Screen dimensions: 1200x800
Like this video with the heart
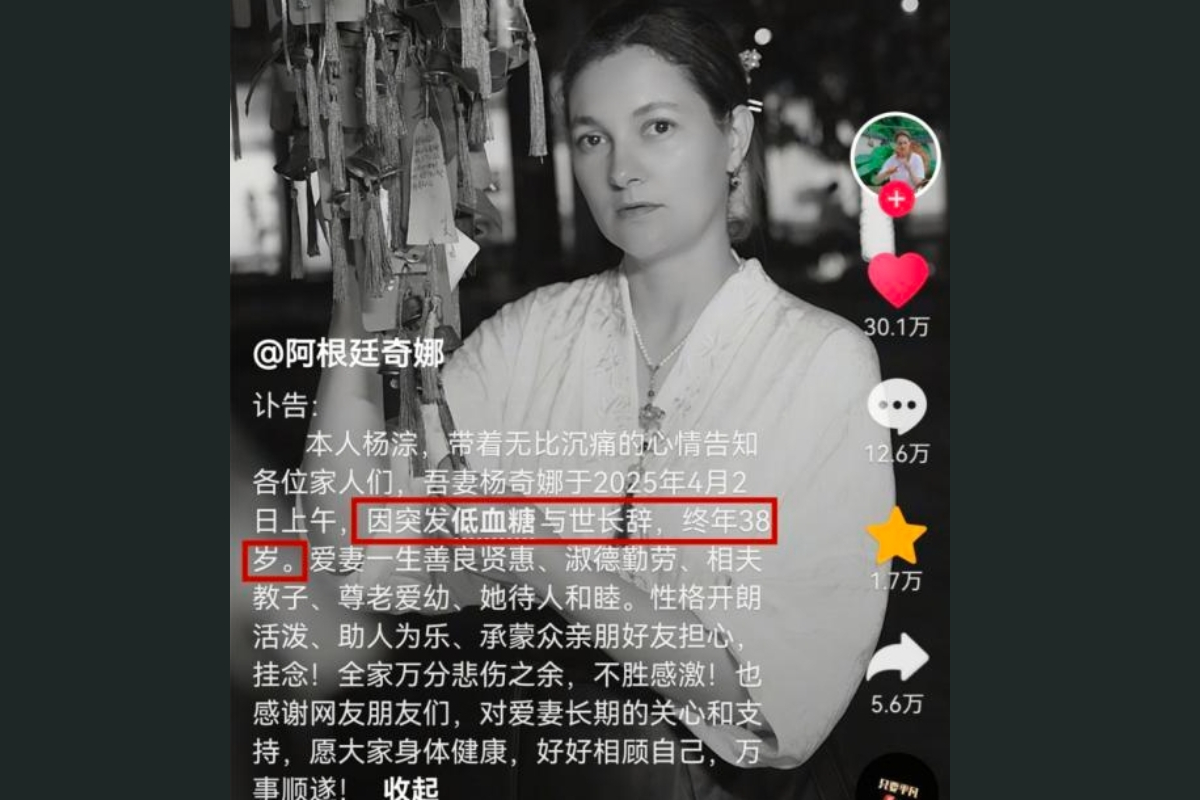[897, 279]
